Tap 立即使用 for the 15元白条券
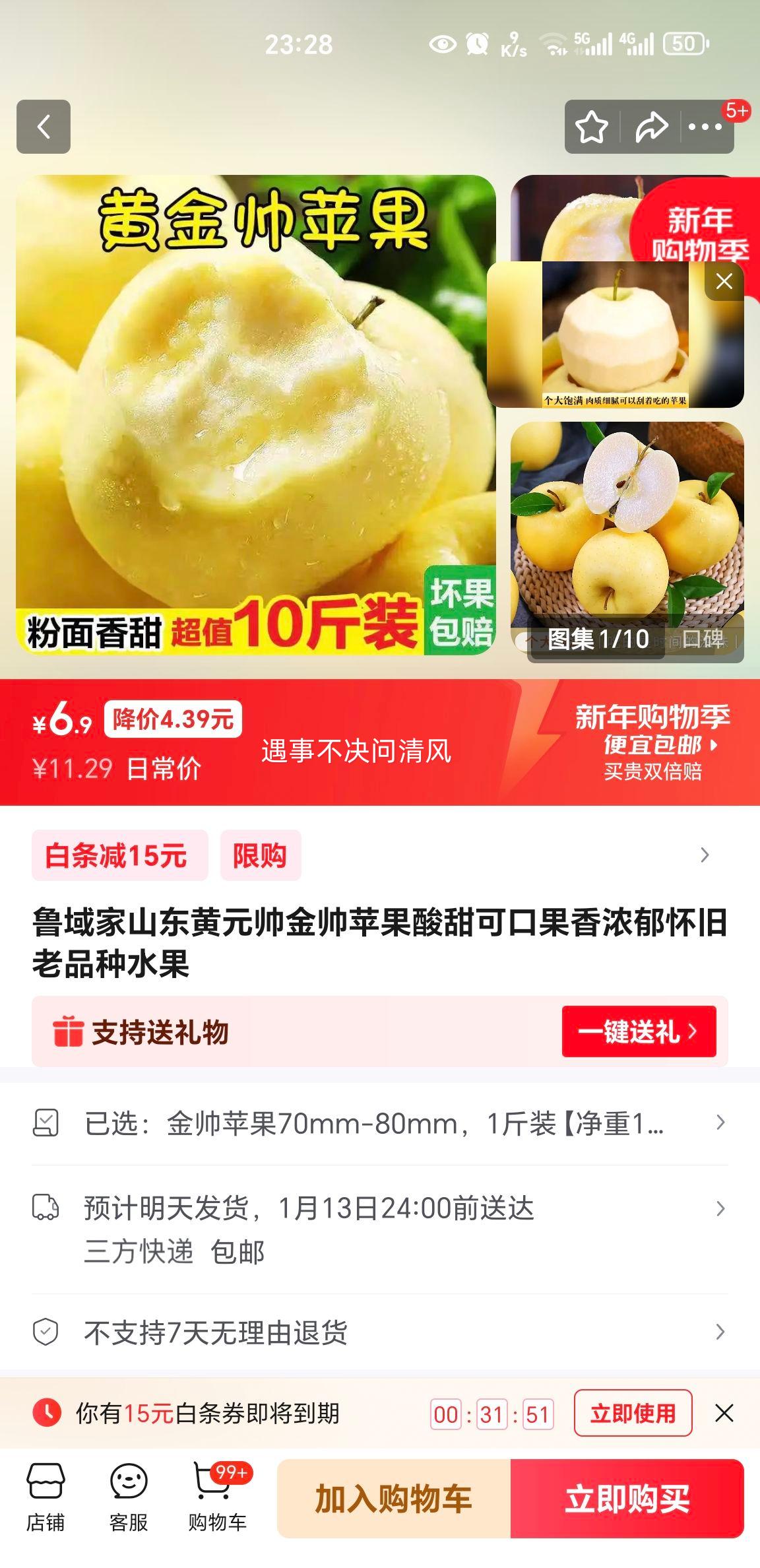This screenshot has width=760, height=1568. tap(633, 1413)
